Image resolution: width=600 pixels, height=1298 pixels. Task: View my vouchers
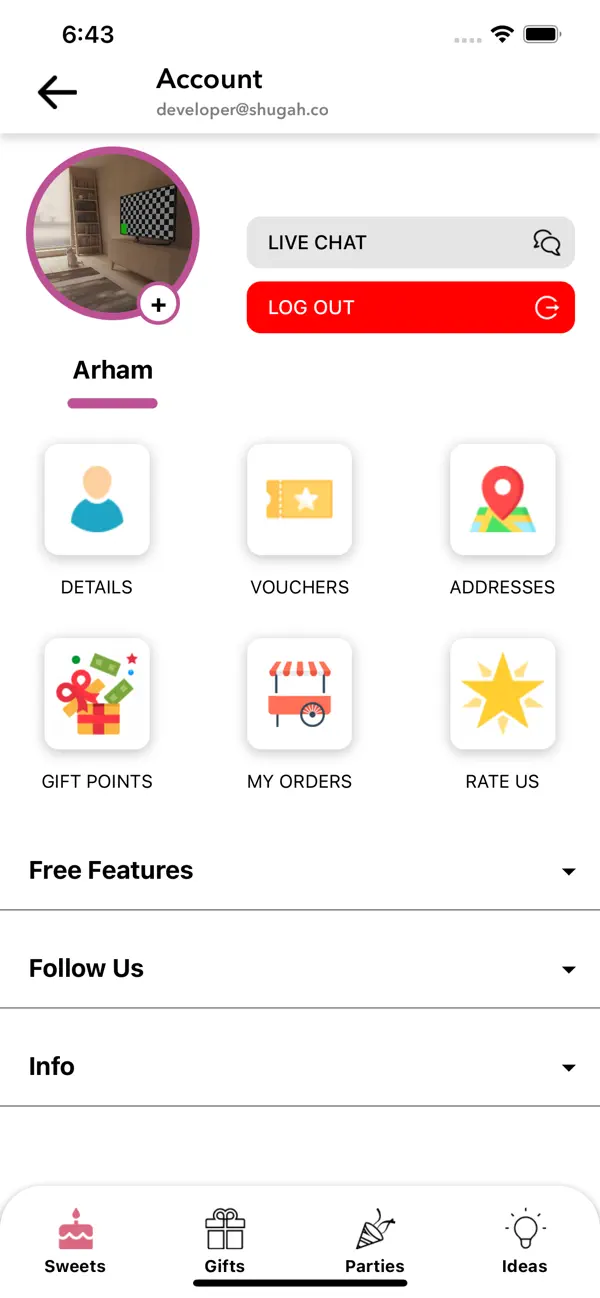pos(299,499)
